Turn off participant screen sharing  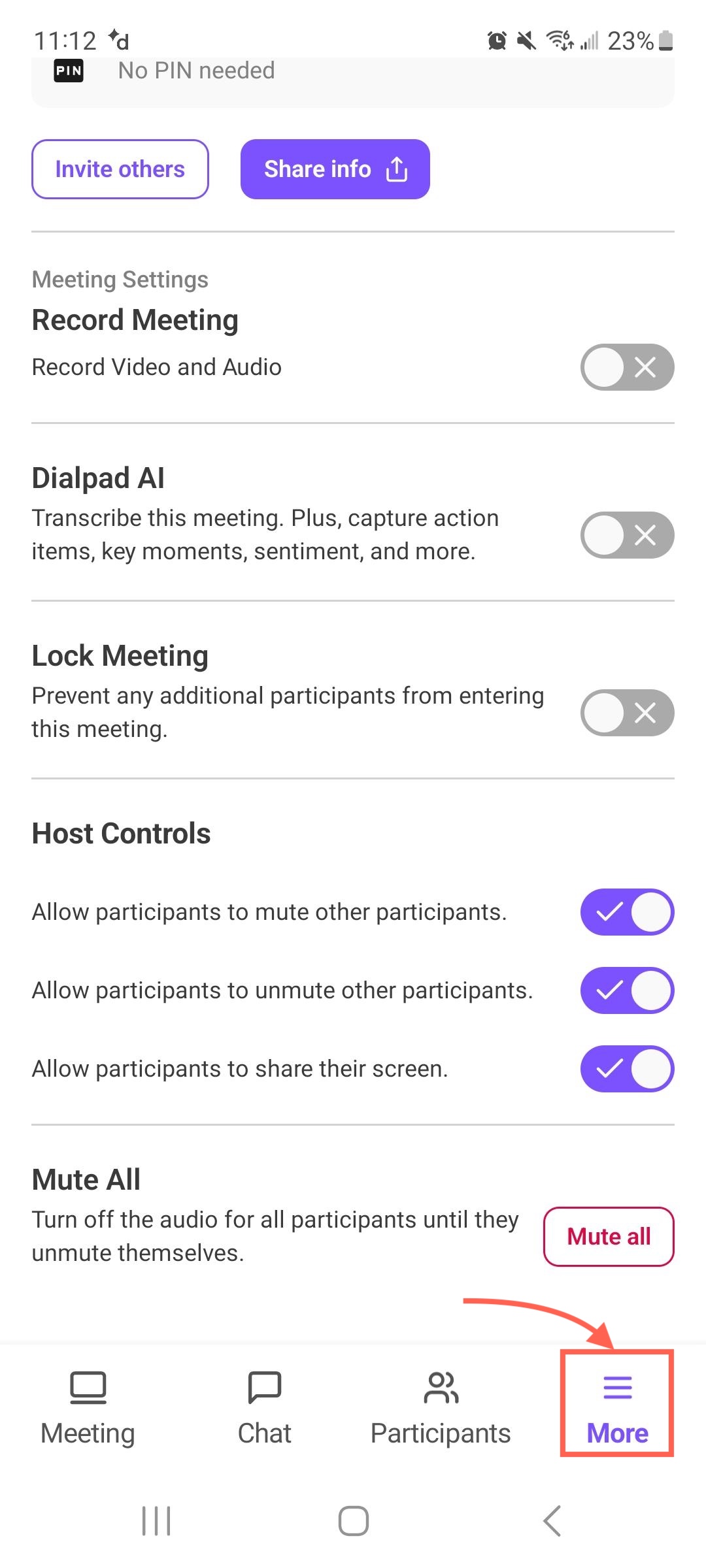[626, 1069]
